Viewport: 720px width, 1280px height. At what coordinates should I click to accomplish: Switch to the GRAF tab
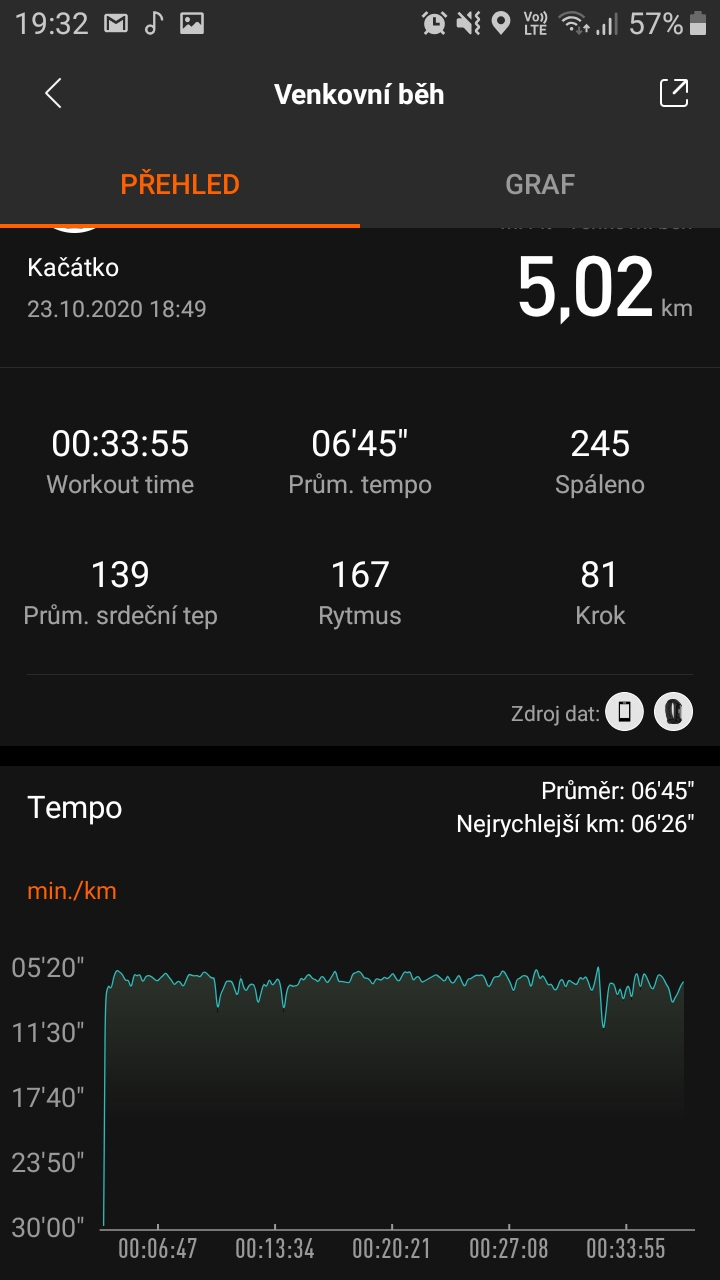(540, 185)
